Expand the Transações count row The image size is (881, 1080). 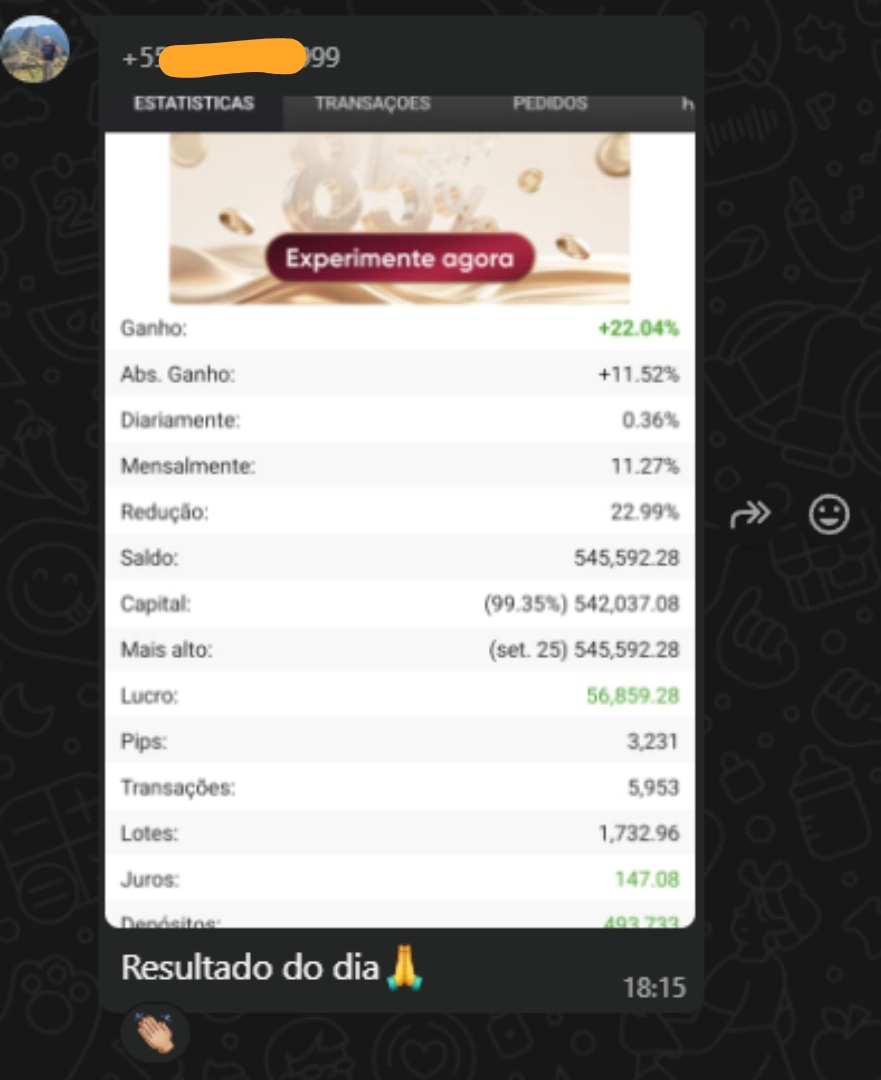tap(400, 787)
